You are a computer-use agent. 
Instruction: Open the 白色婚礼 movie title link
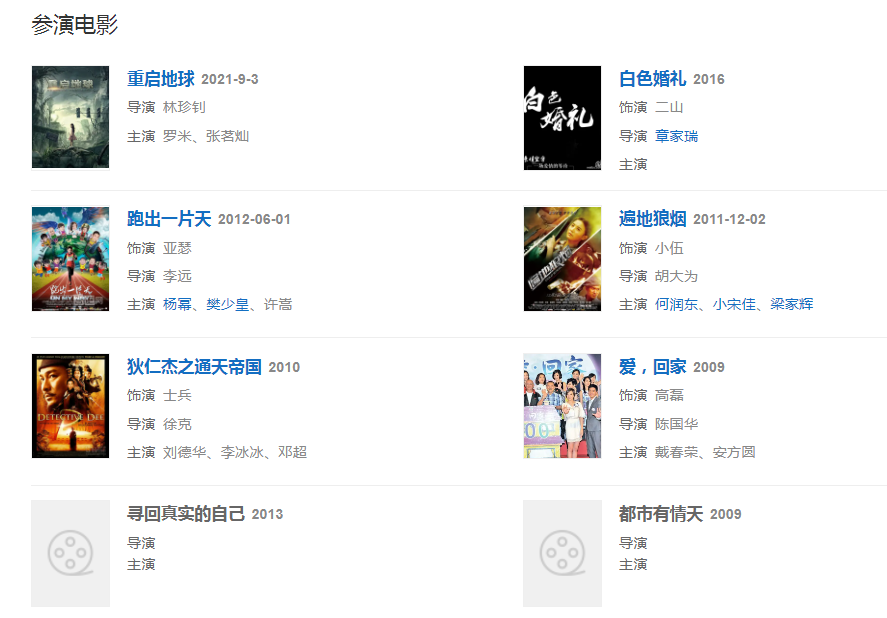click(652, 79)
